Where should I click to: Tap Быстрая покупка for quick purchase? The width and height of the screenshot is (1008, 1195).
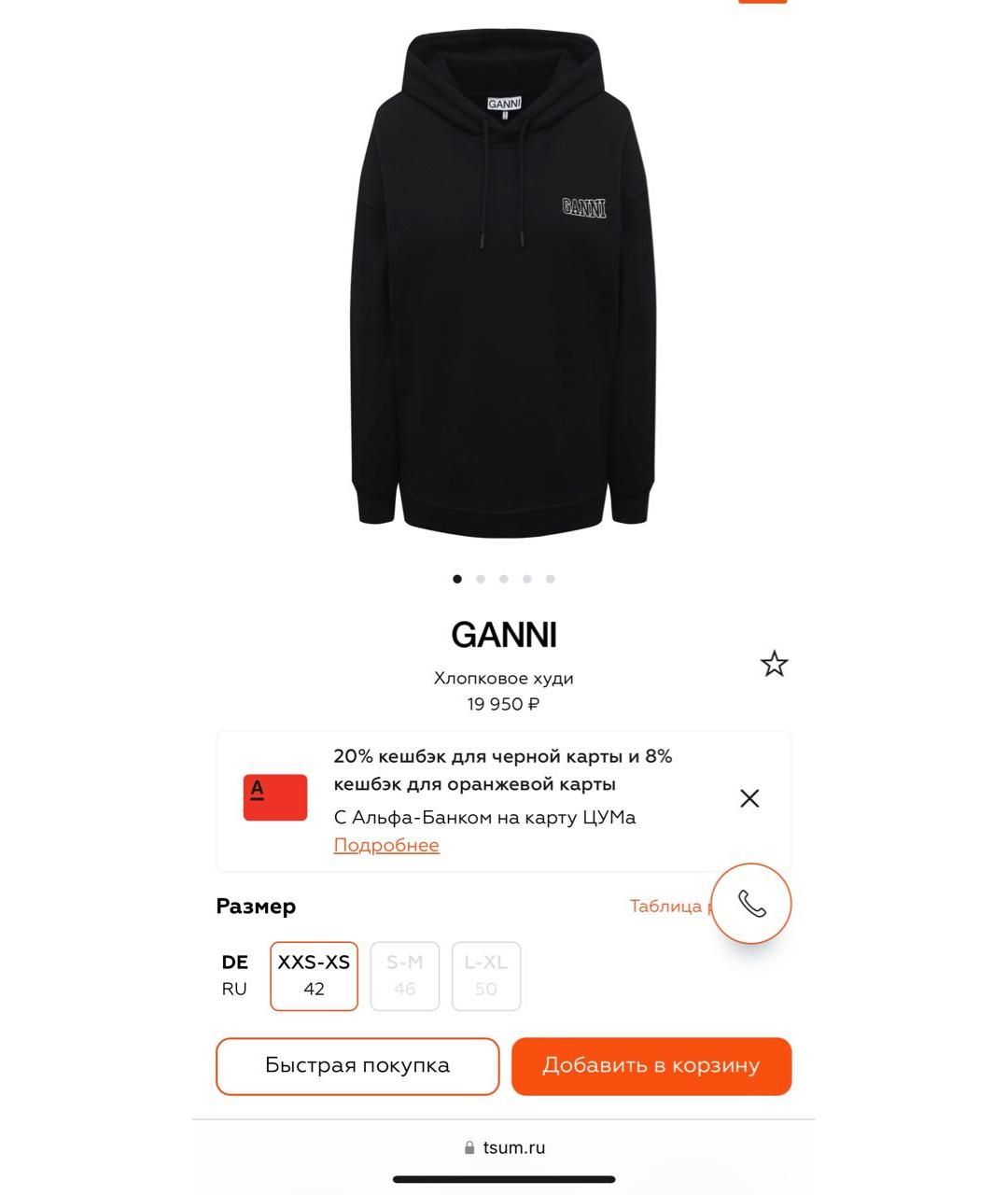click(x=357, y=1065)
